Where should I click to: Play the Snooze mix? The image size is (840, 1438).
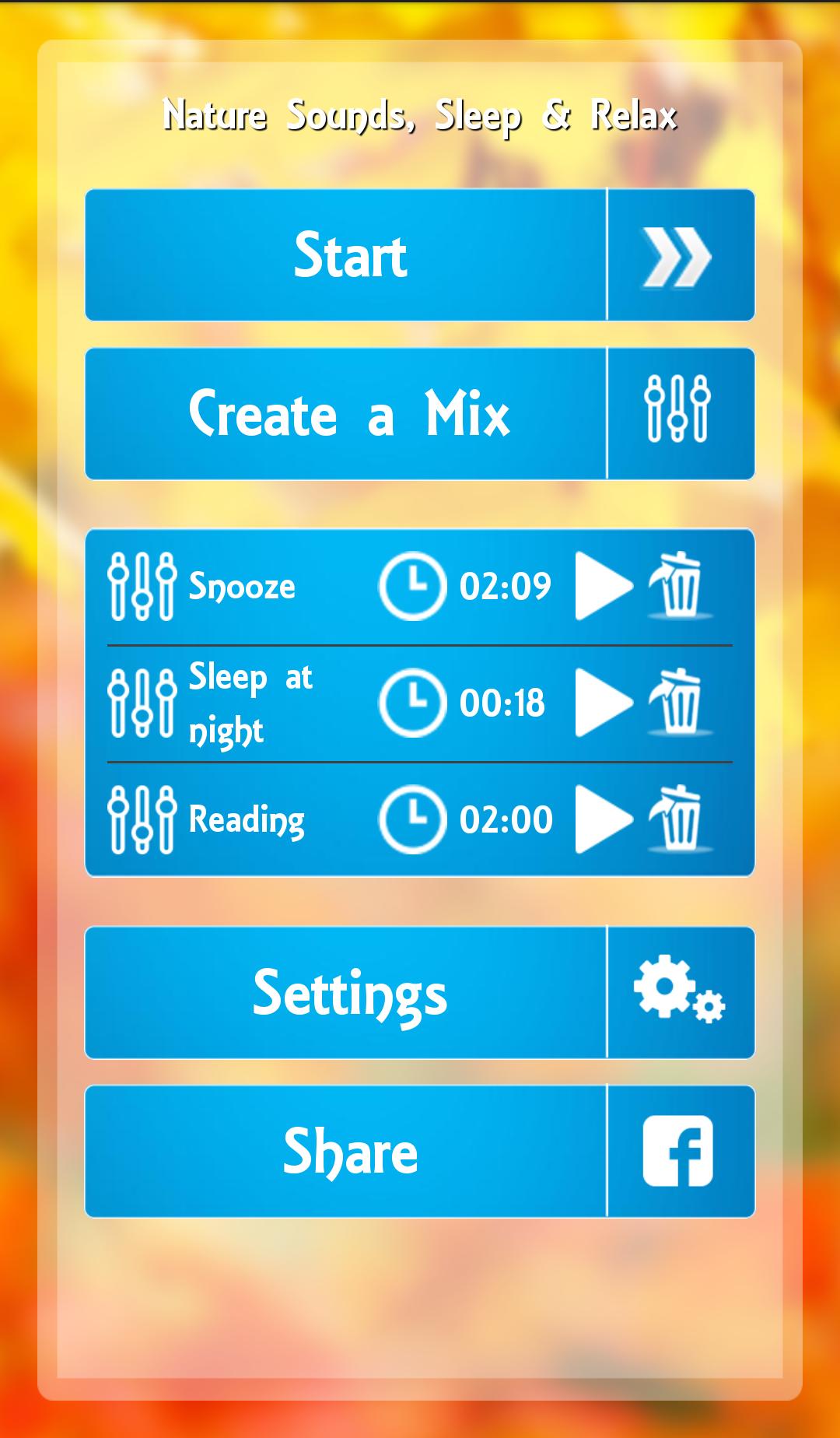click(603, 586)
